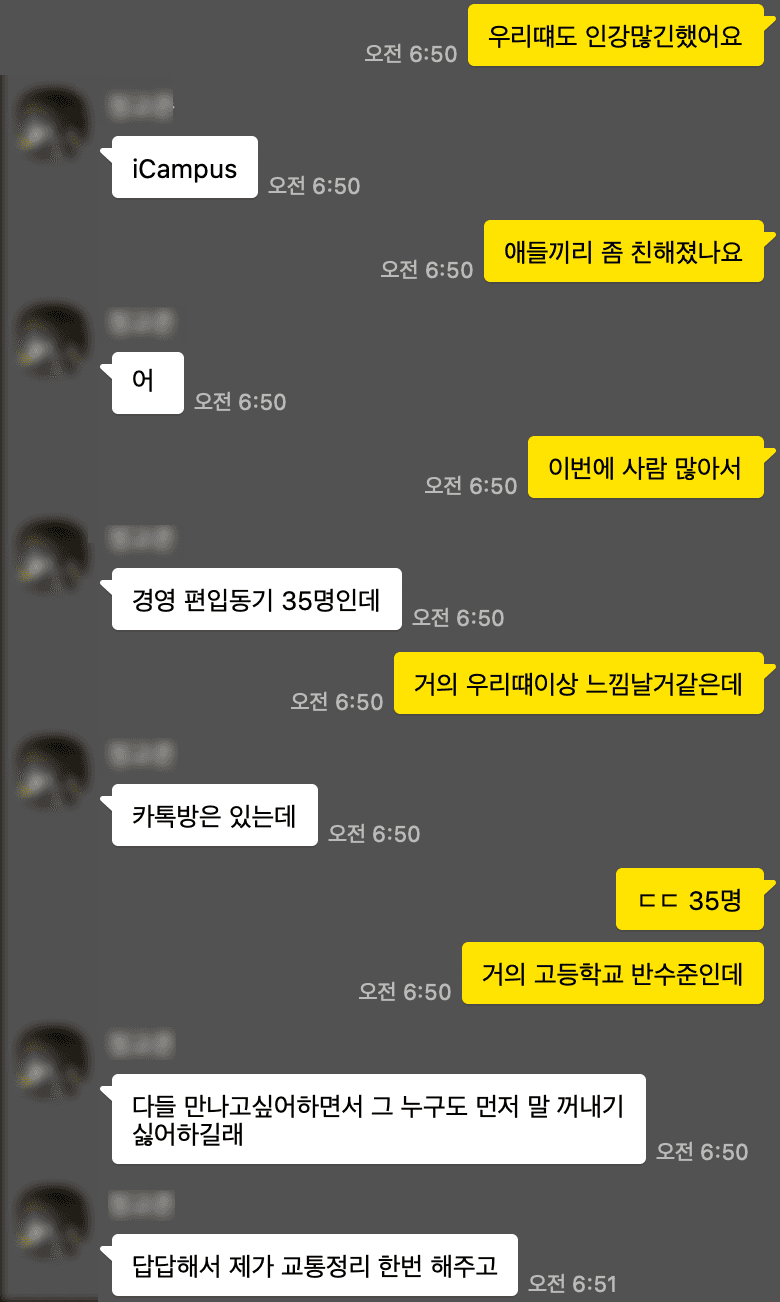Open sender's profile picture beside iCampus message
The image size is (780, 1302).
(x=54, y=121)
